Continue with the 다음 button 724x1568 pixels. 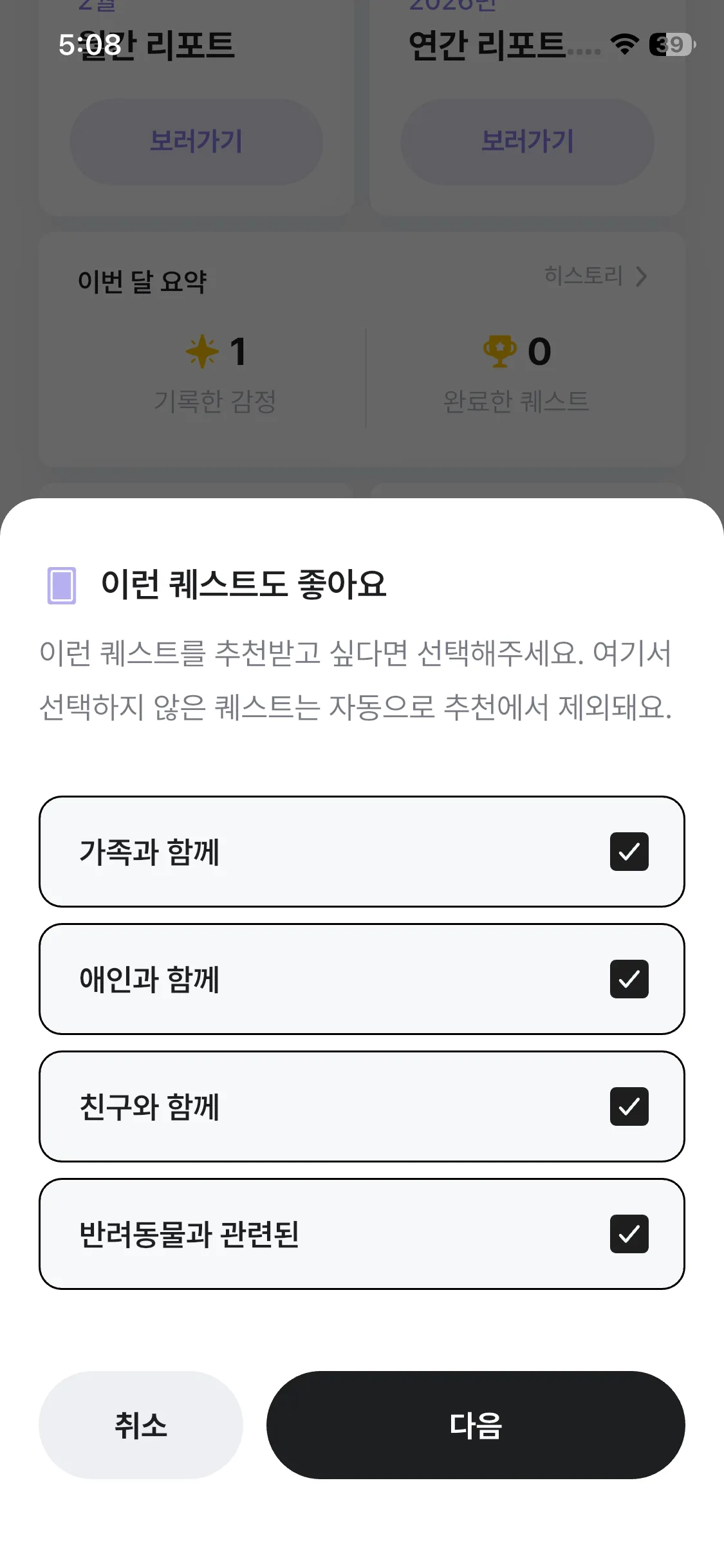(476, 1424)
